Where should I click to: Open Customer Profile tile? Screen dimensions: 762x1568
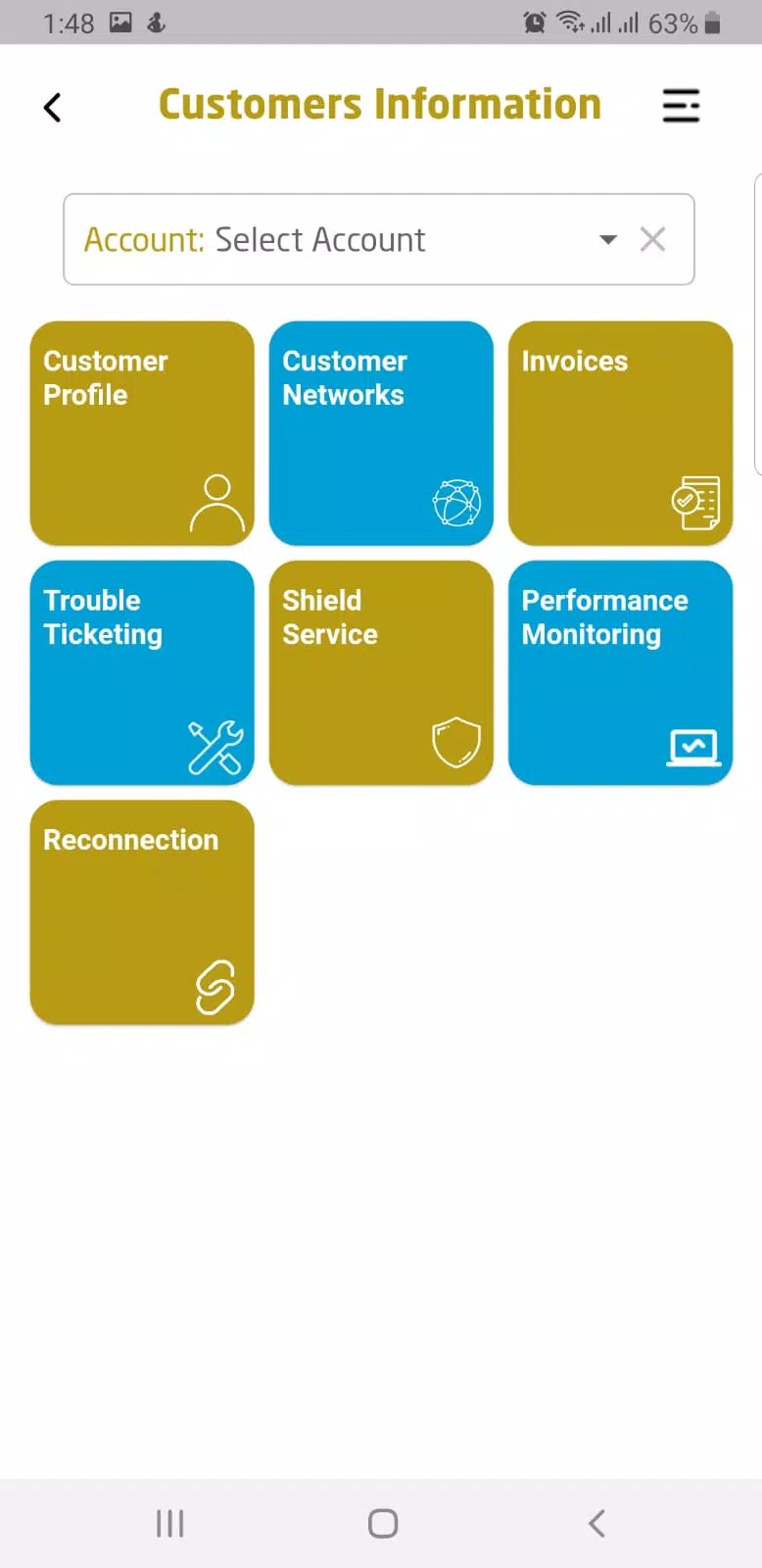142,433
